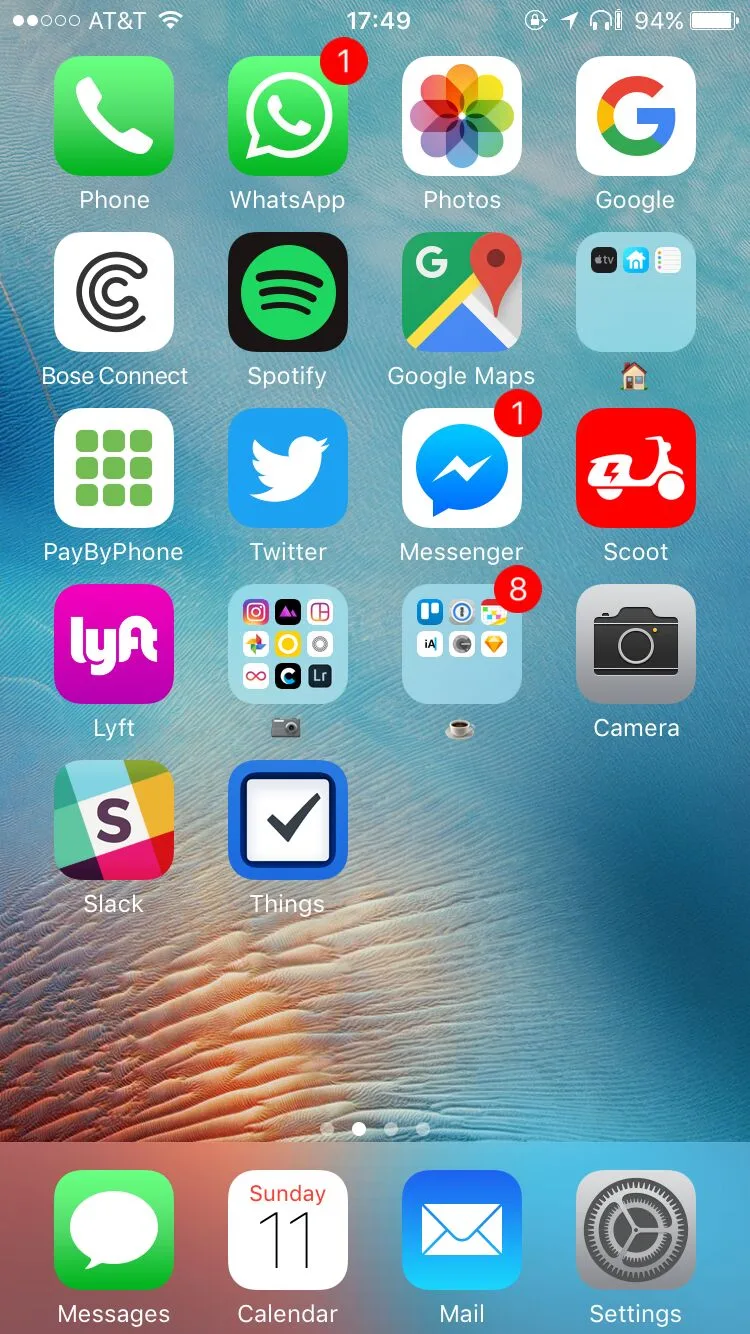The width and height of the screenshot is (750, 1334).
Task: Start Spotify
Action: point(288,292)
